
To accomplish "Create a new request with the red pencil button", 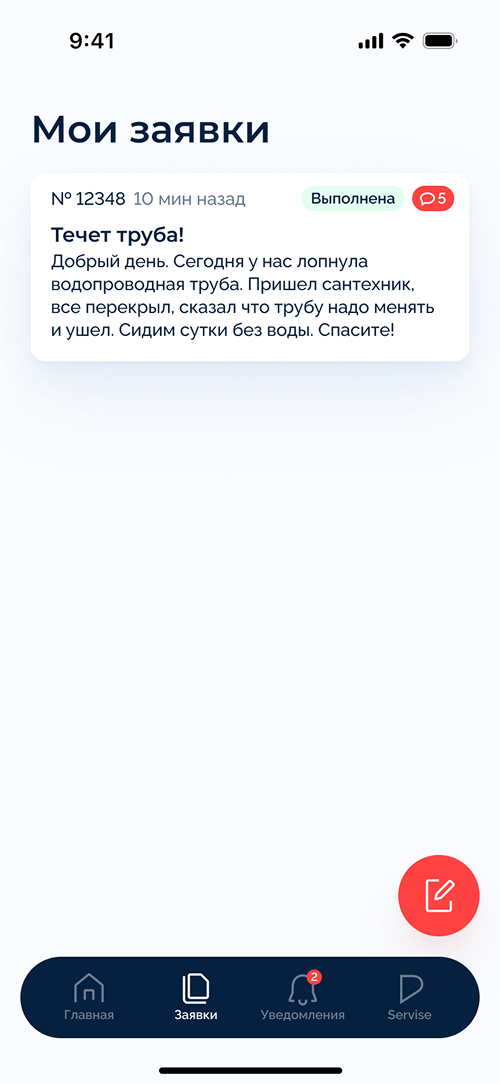I will pos(438,895).
